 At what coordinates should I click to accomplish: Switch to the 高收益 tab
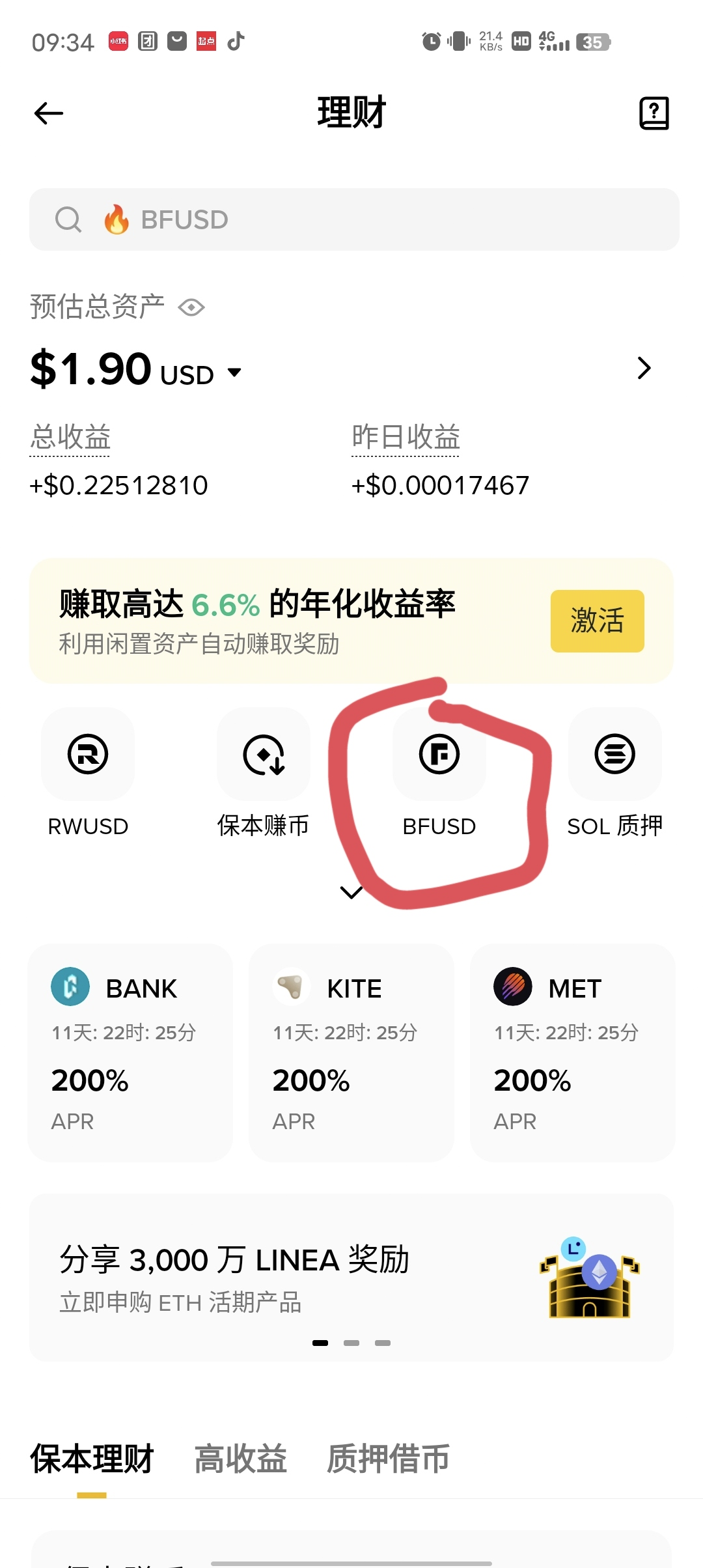coord(241,1459)
